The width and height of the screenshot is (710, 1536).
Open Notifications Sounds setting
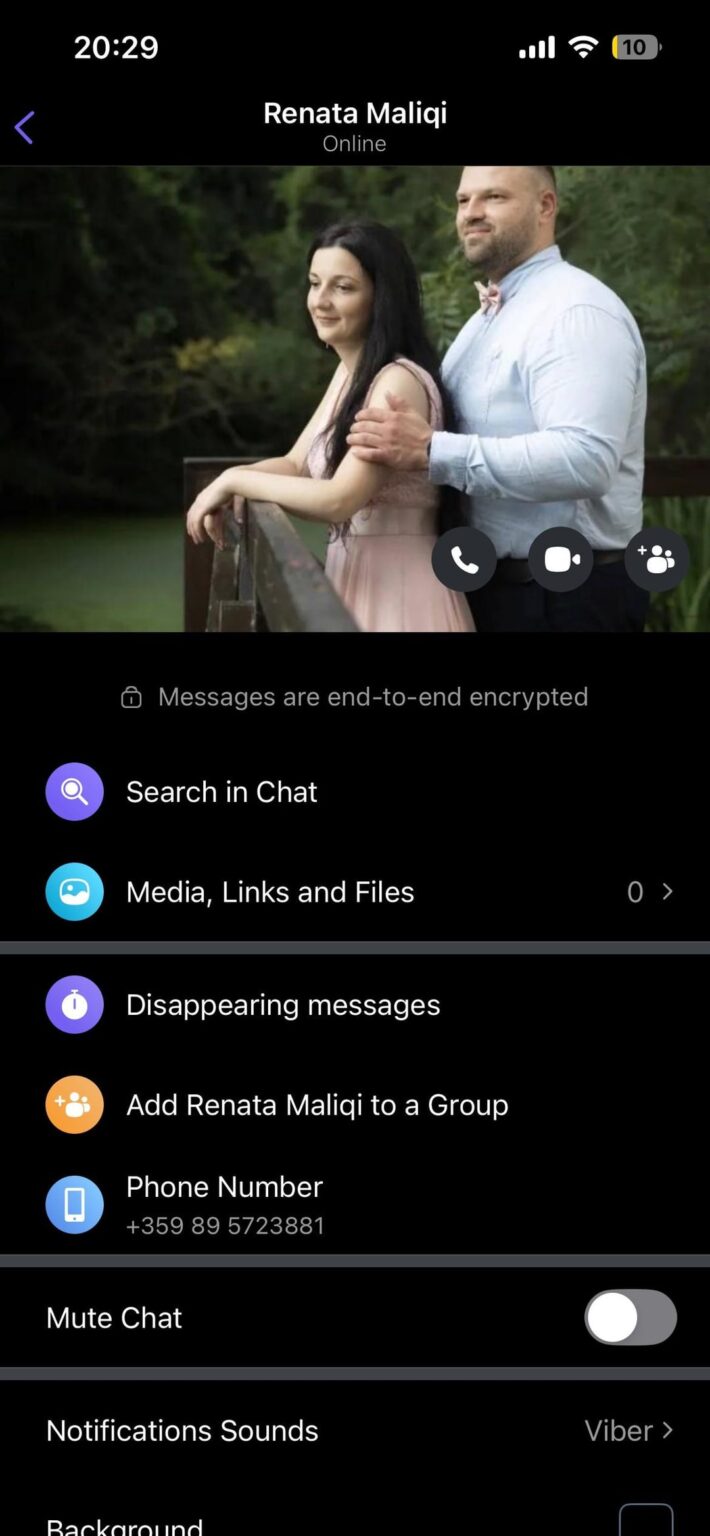(x=355, y=1431)
